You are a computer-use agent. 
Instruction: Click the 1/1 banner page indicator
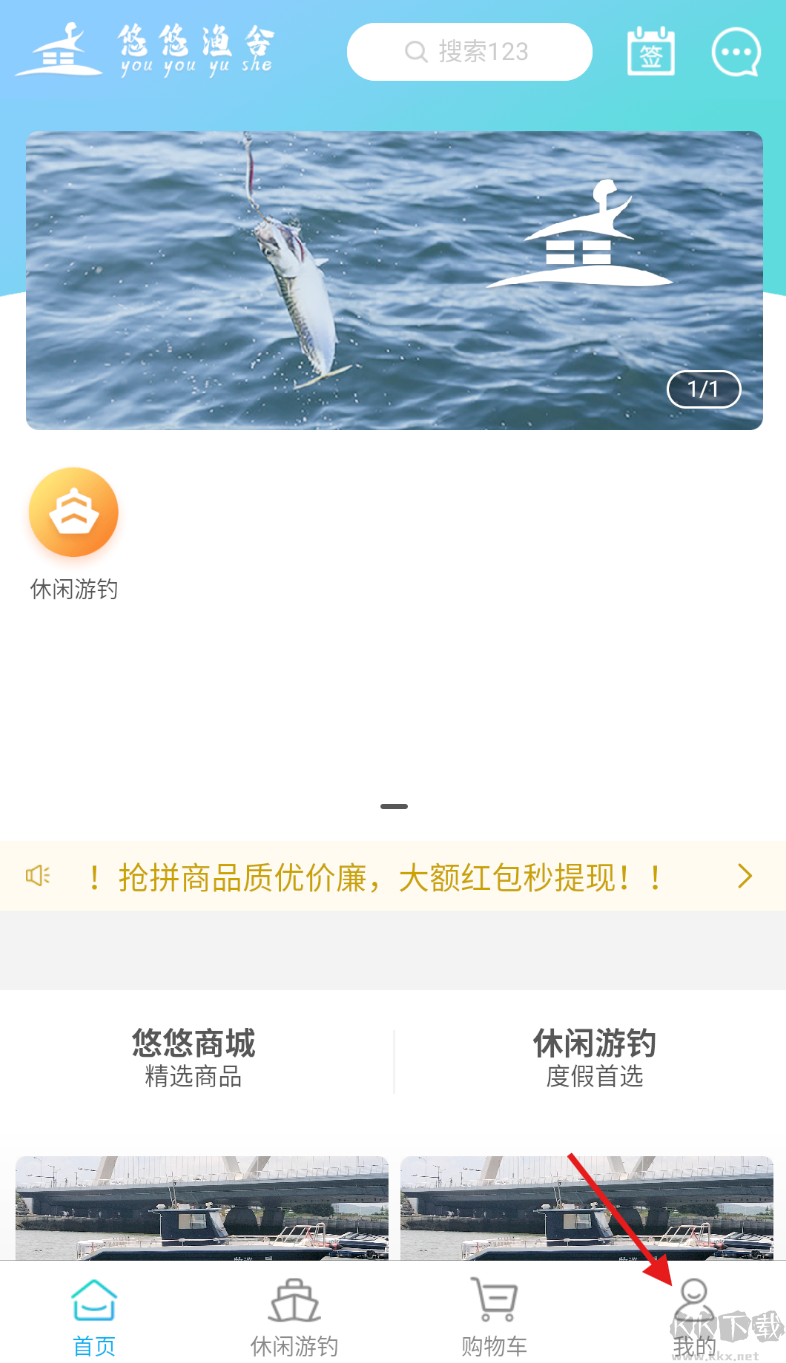point(703,389)
